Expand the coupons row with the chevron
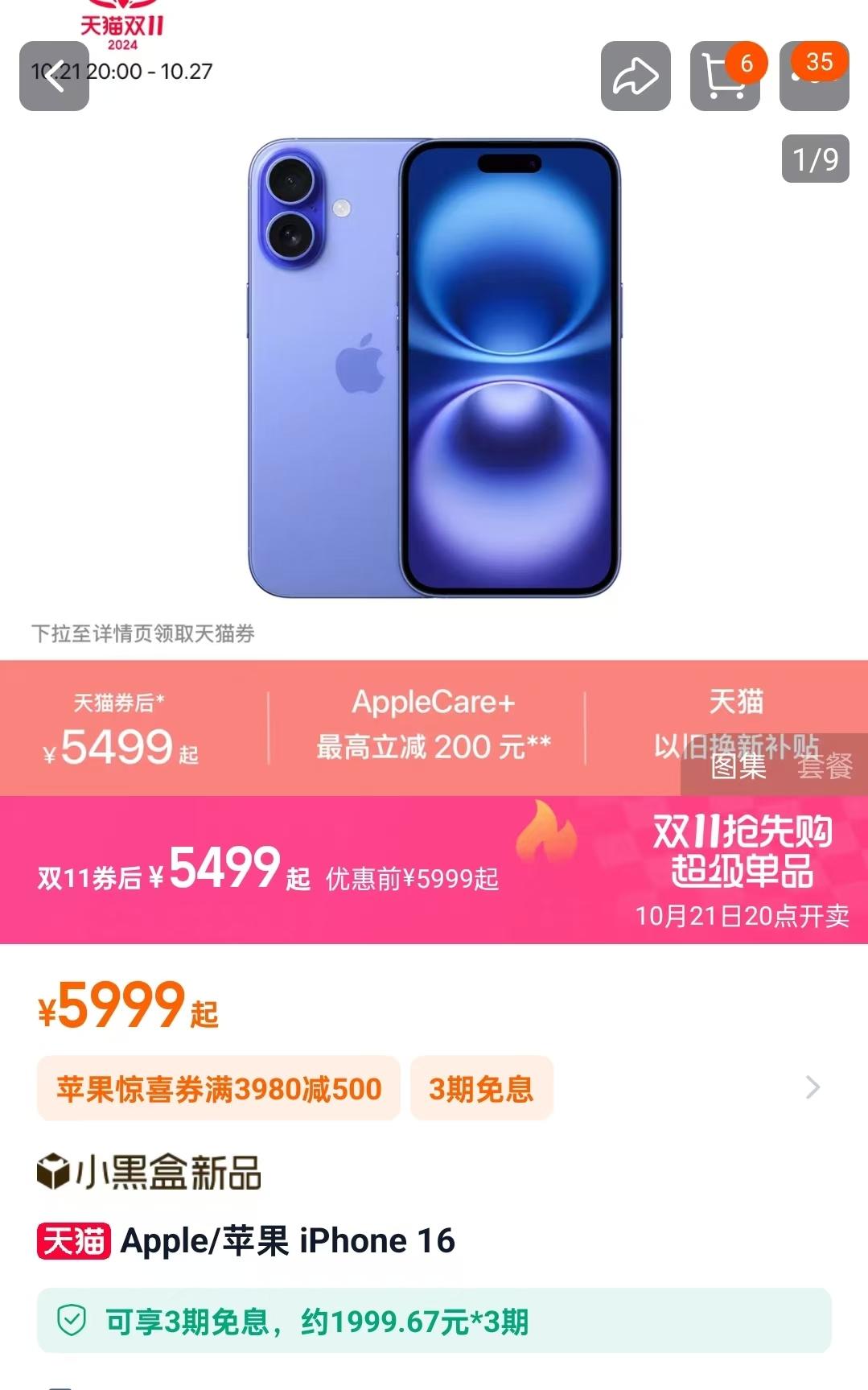 [812, 1088]
